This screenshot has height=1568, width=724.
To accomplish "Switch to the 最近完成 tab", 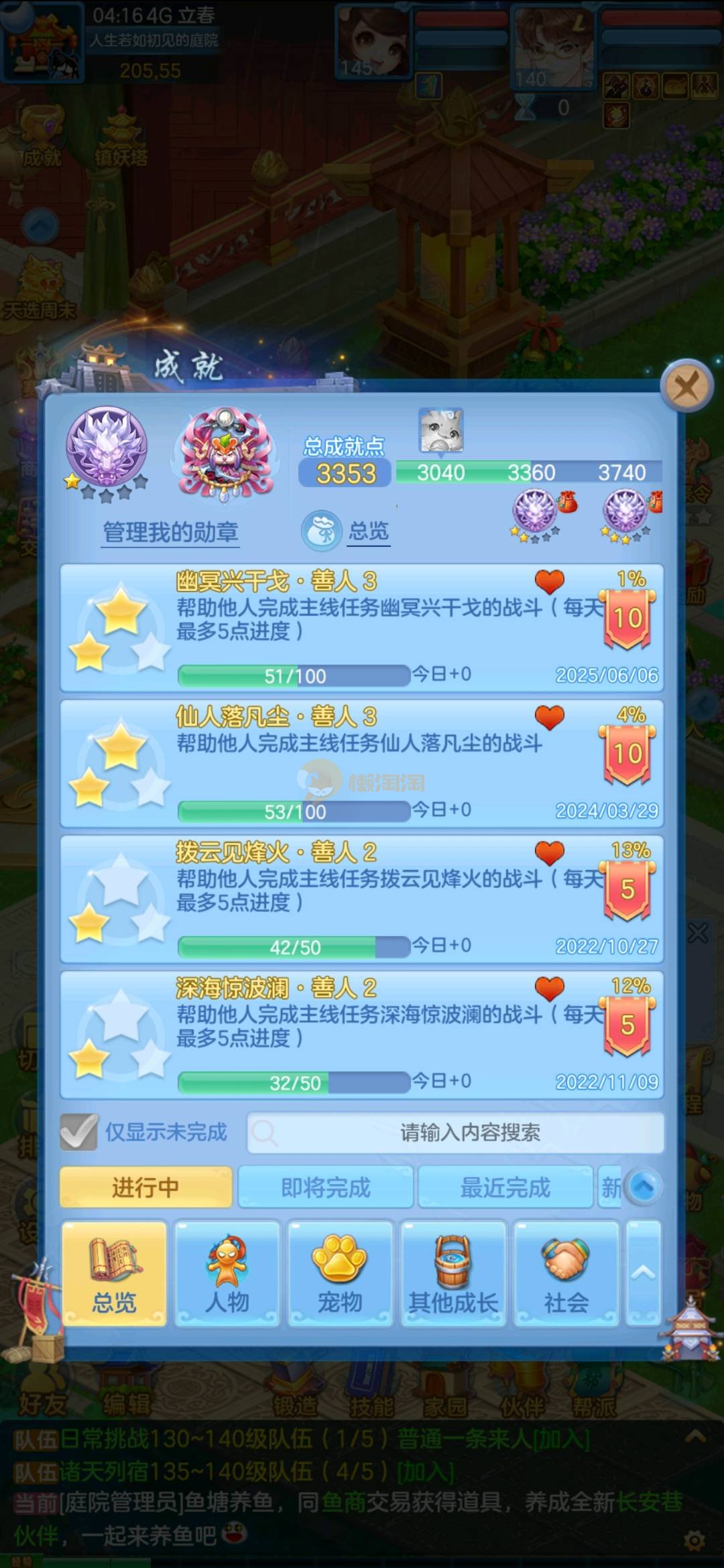I will [x=505, y=1187].
